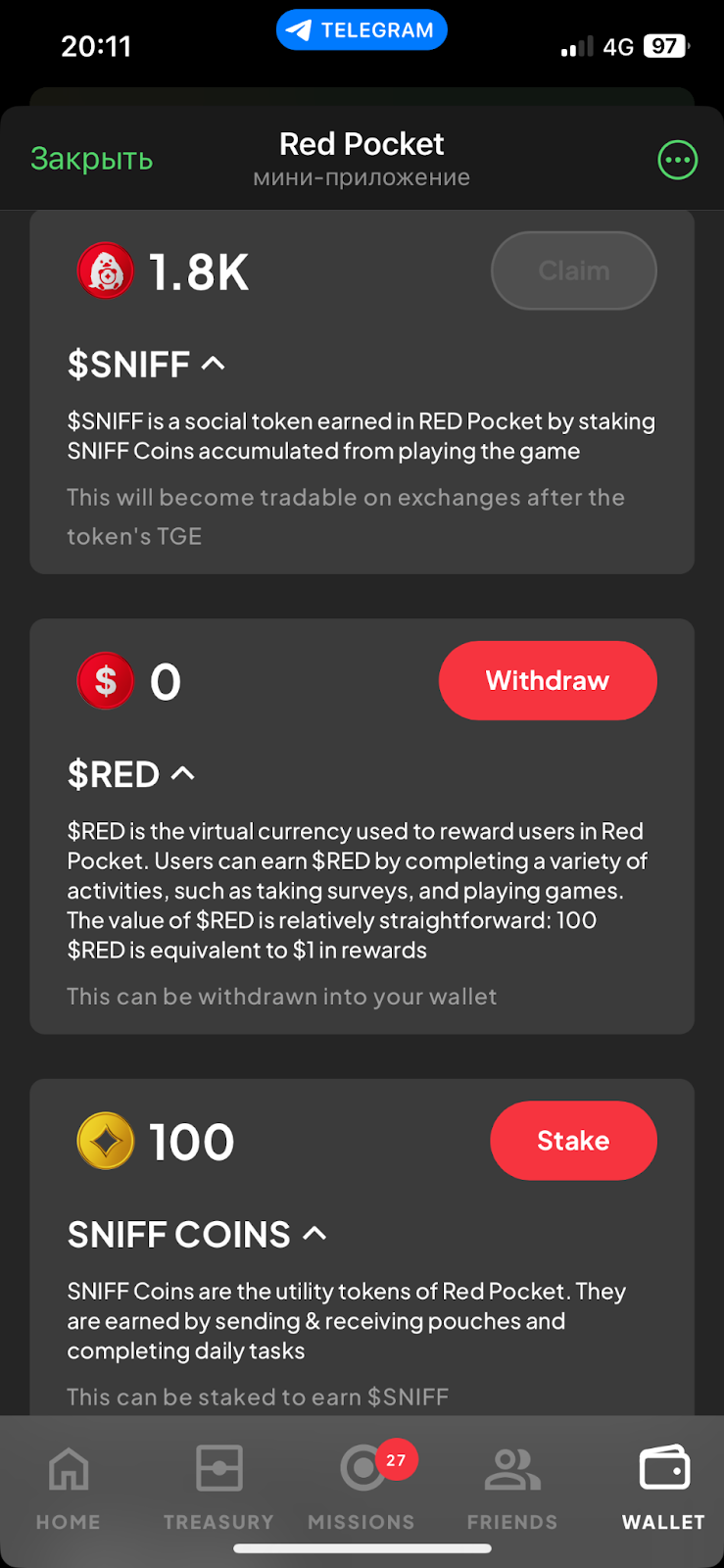Open the Missions tab
Image resolution: width=724 pixels, height=1568 pixels.
(362, 1486)
